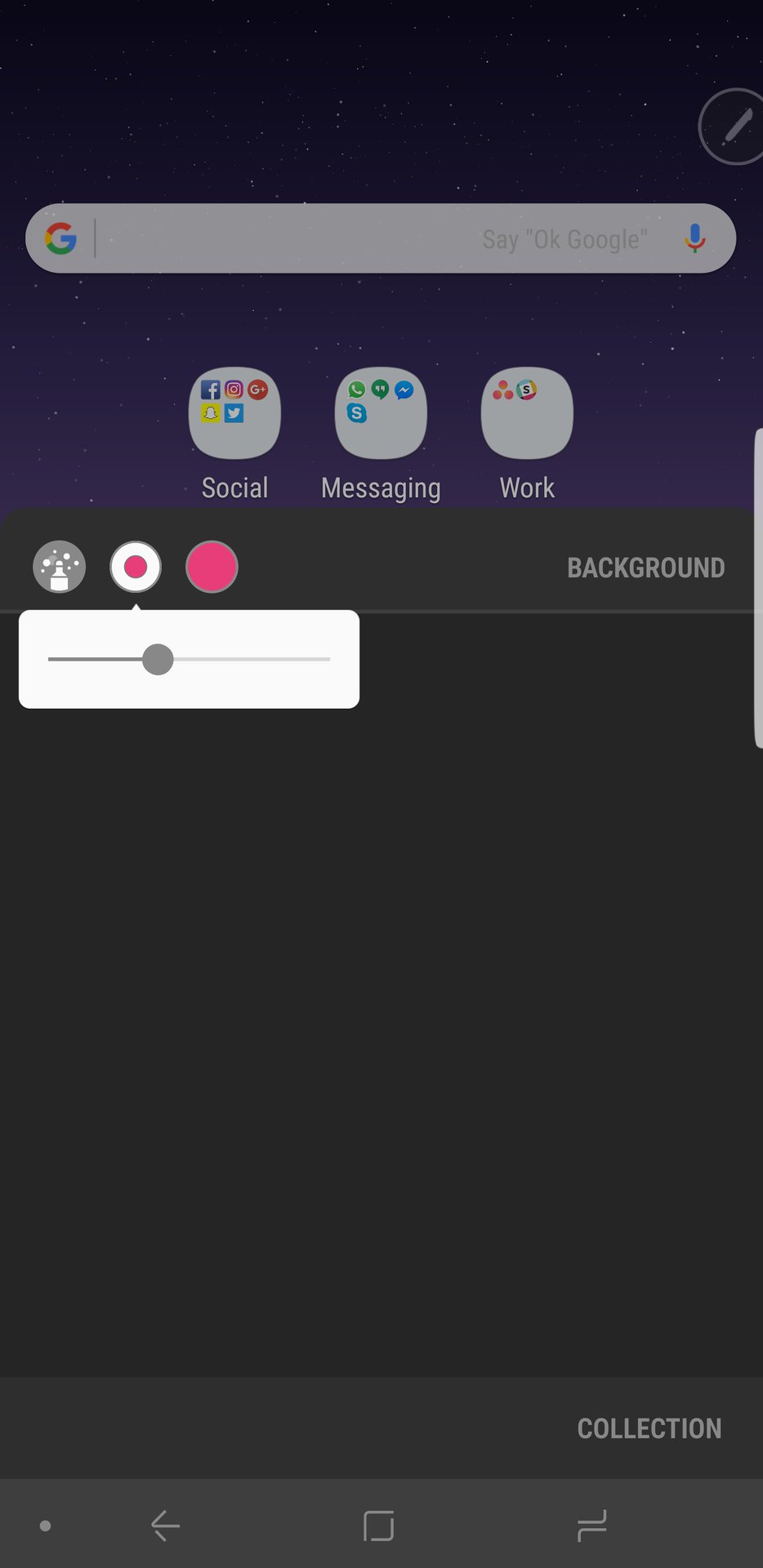Open the Work folder
This screenshot has width=763, height=1568.
[x=527, y=413]
